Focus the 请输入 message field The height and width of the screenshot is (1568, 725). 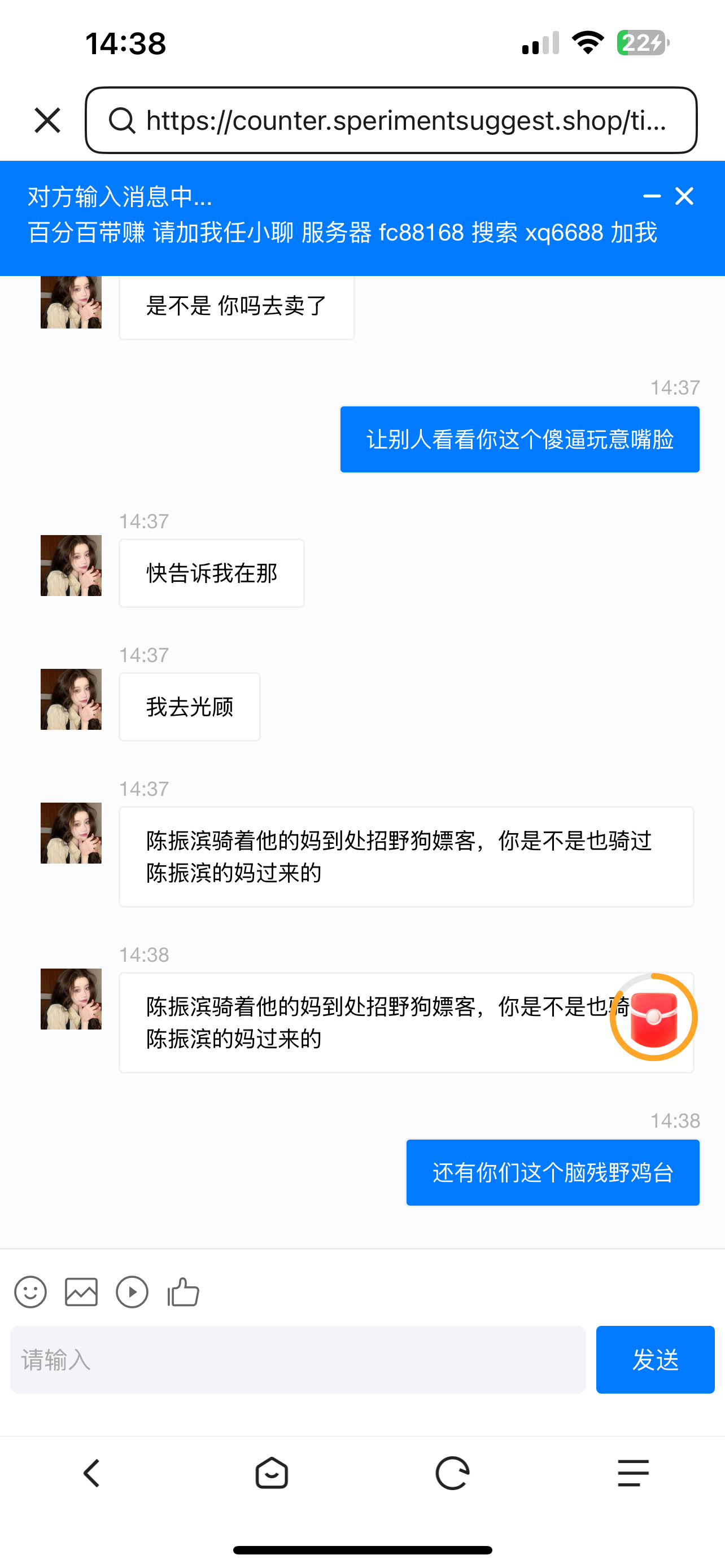(298, 1359)
